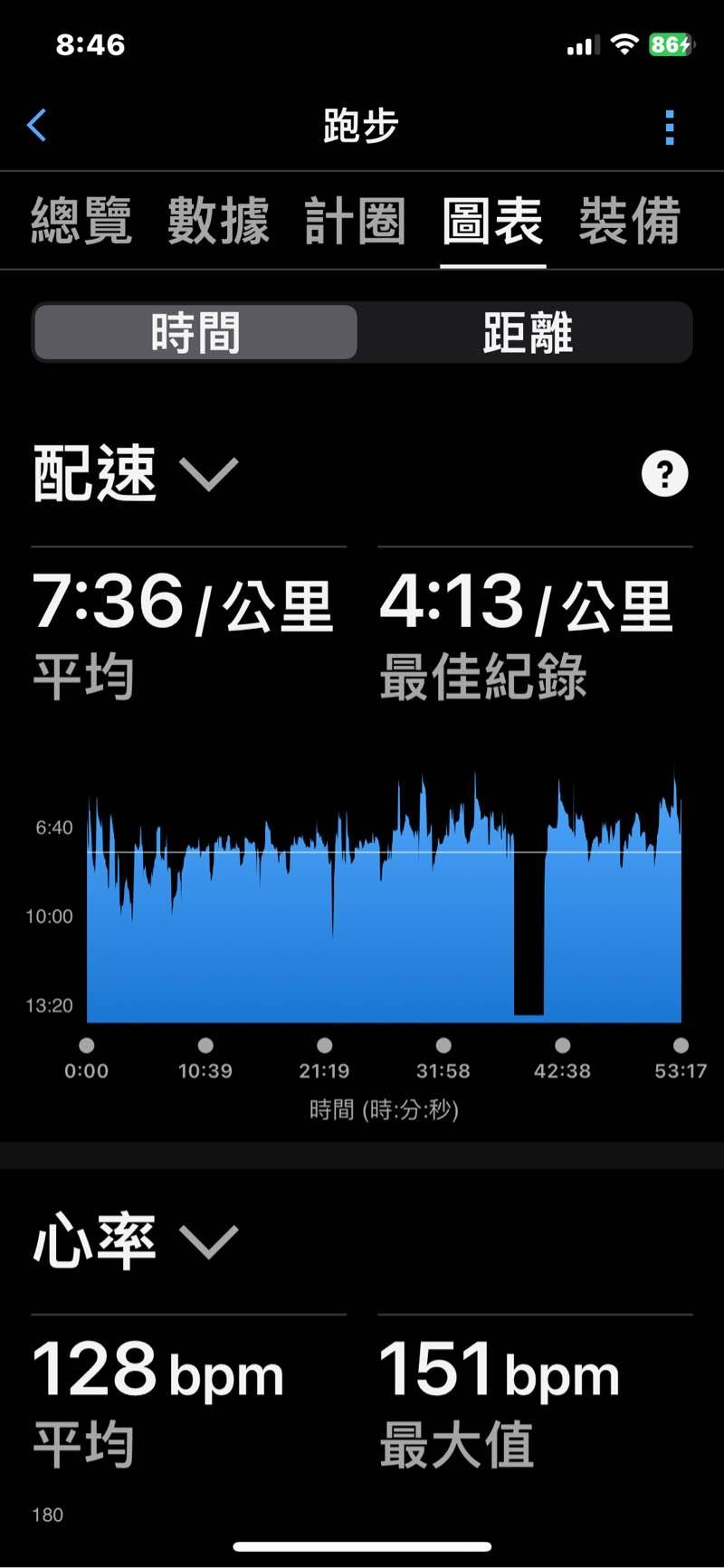This screenshot has width=724, height=1568.
Task: Switch to the 數據 tab
Action: tap(218, 221)
